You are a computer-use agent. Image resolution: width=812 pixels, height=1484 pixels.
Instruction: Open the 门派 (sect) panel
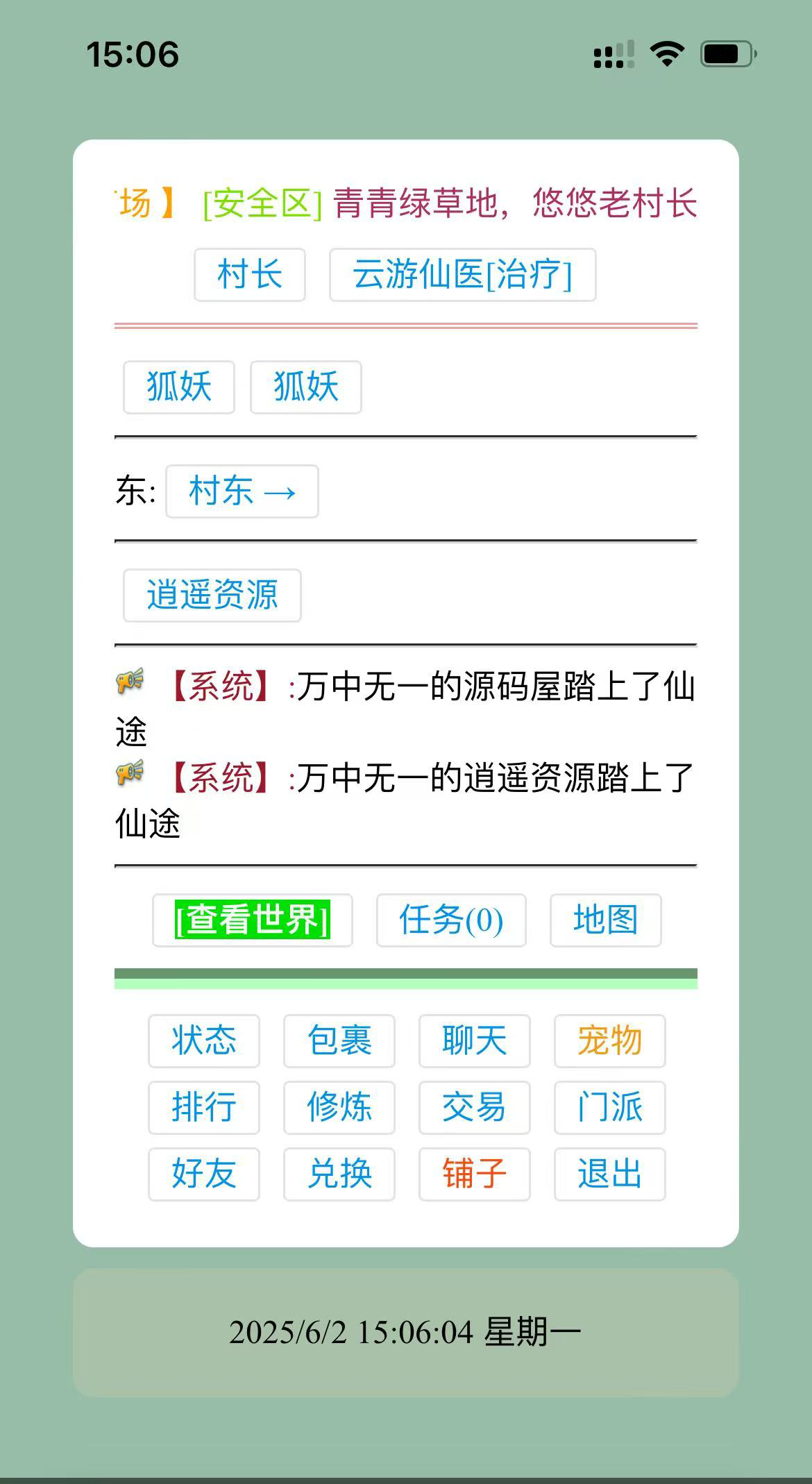point(609,1108)
